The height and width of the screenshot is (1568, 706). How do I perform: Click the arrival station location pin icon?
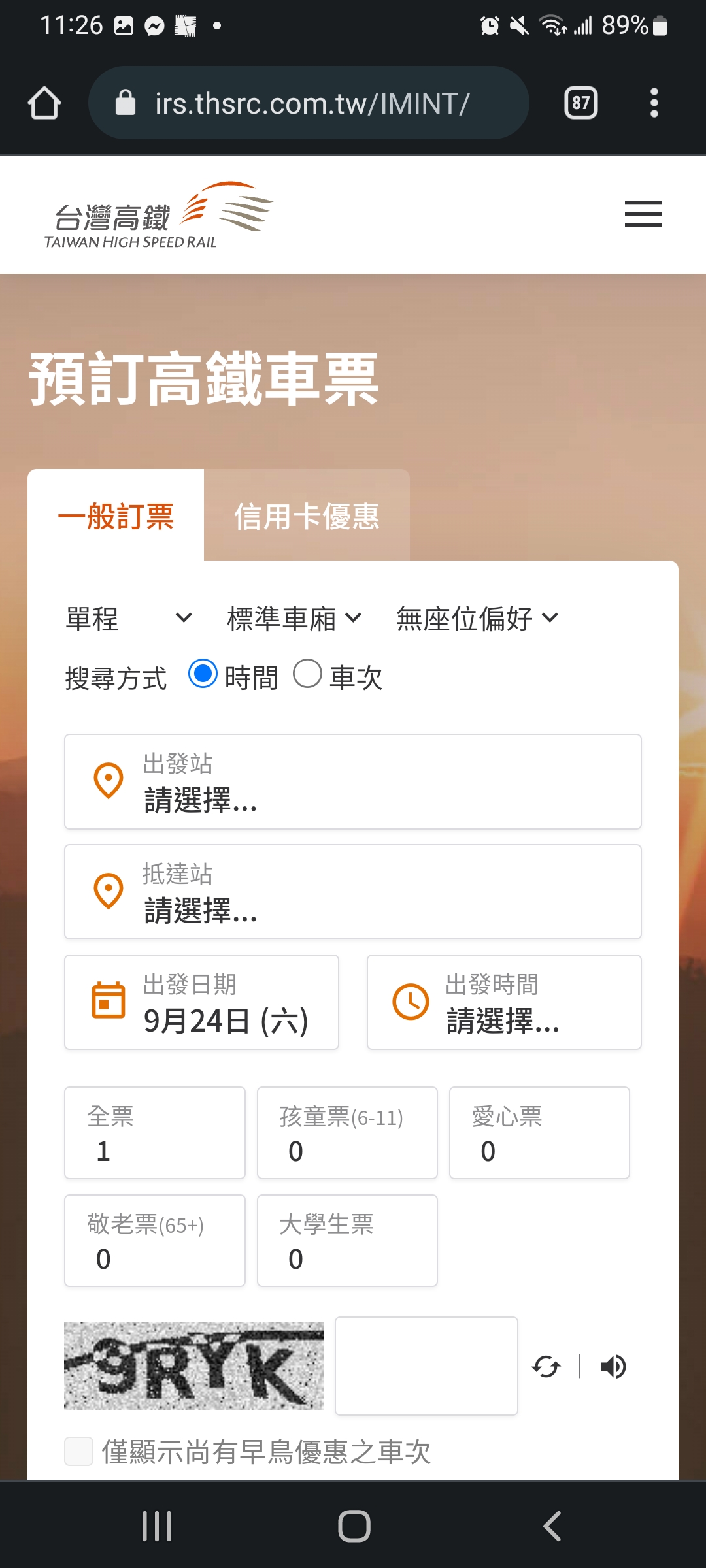(x=109, y=892)
